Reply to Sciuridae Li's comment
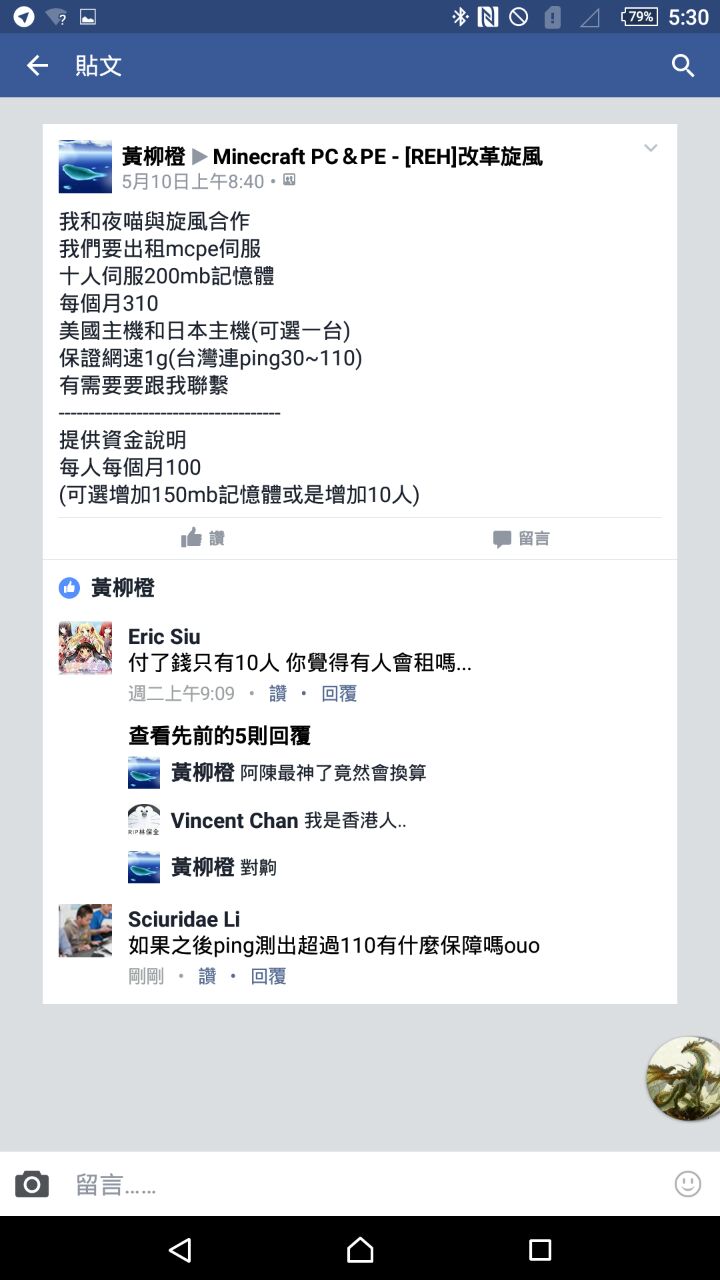The height and width of the screenshot is (1280, 720). (x=268, y=976)
